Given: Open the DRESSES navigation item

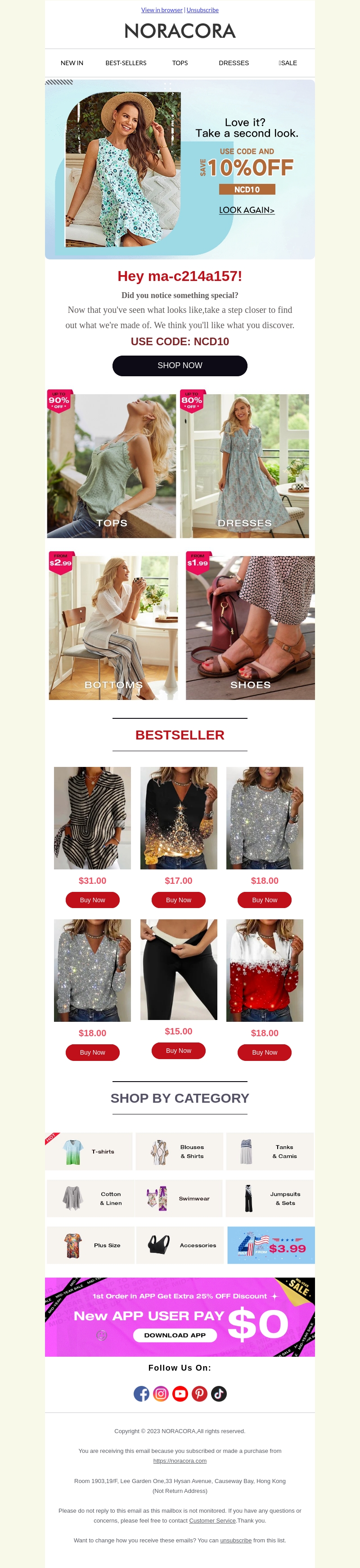Looking at the screenshot, I should [233, 63].
